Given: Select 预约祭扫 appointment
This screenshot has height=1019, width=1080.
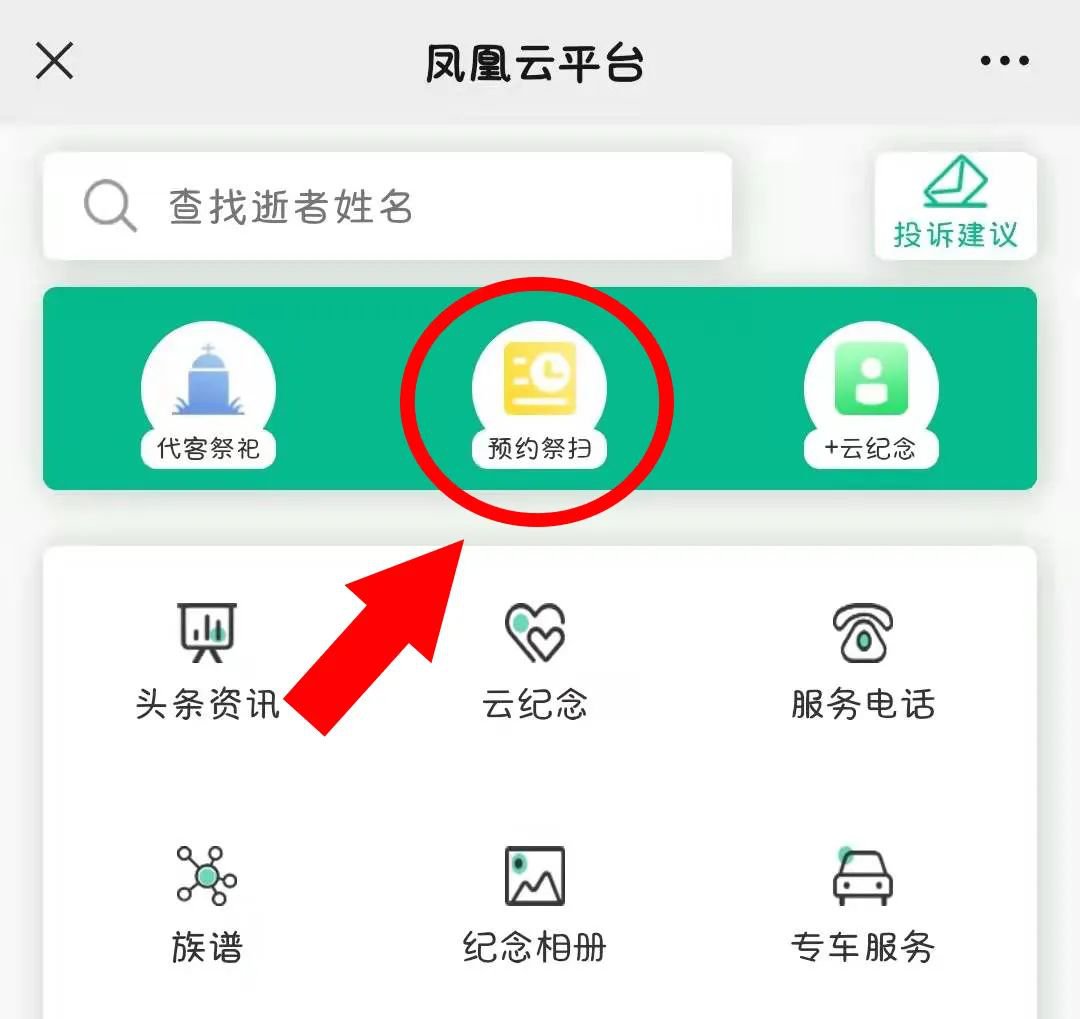Looking at the screenshot, I should click(x=539, y=395).
